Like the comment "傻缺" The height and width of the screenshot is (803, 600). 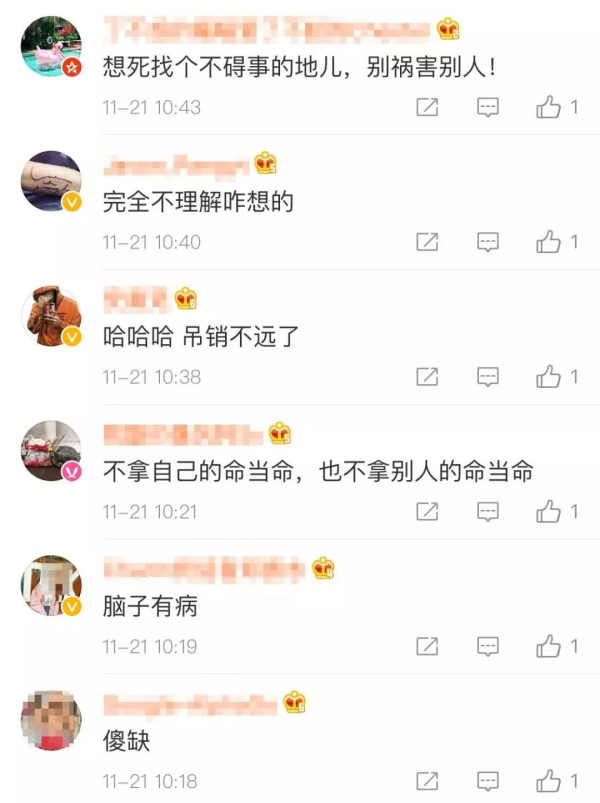coord(548,782)
